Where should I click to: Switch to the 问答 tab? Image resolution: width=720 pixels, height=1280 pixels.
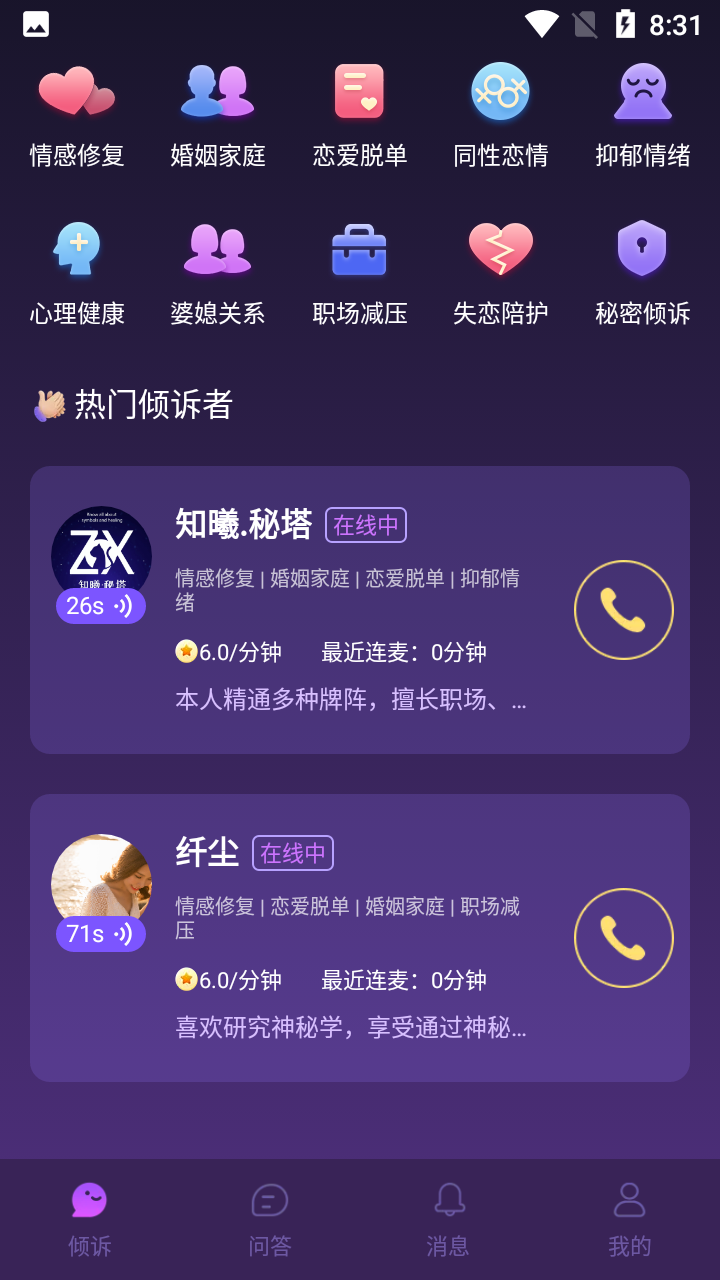269,1219
